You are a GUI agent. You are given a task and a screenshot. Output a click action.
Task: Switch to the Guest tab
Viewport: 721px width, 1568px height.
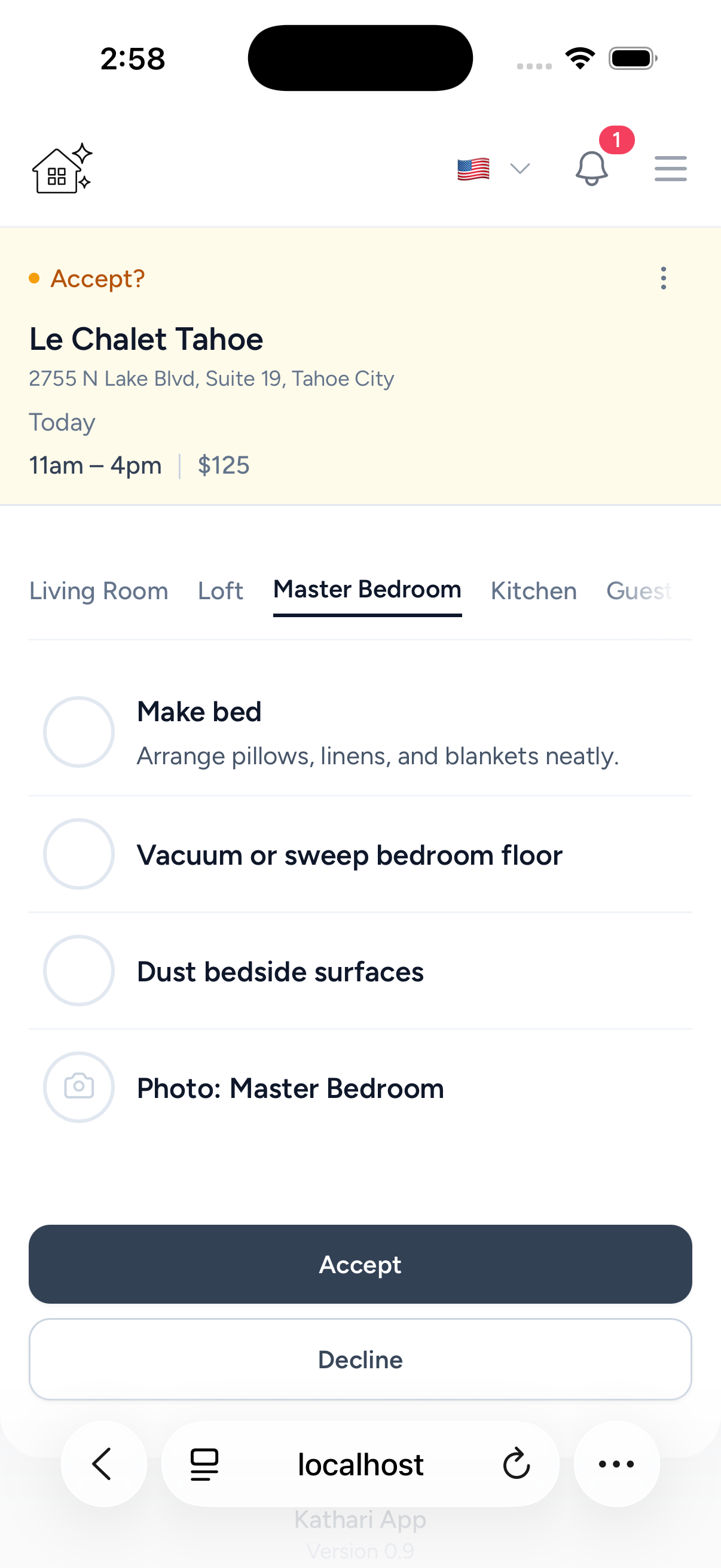point(639,591)
